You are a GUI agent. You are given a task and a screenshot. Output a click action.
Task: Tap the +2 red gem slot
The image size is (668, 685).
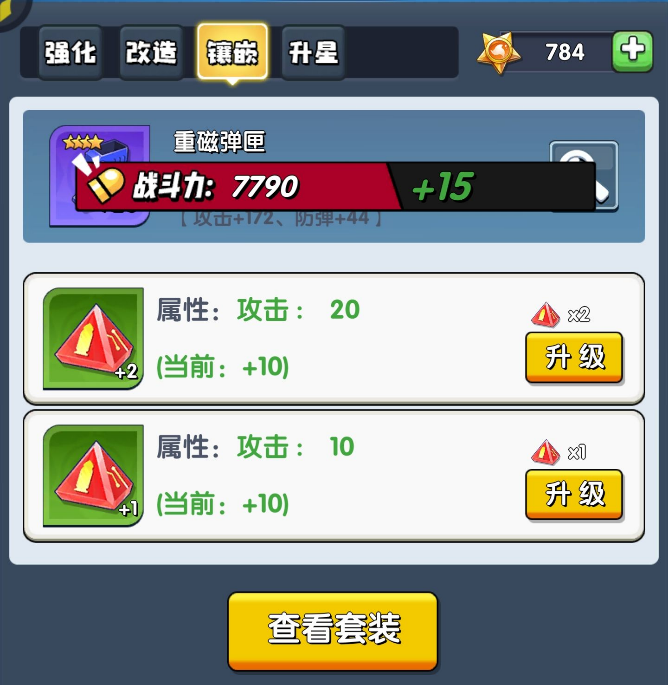pyautogui.click(x=93, y=339)
